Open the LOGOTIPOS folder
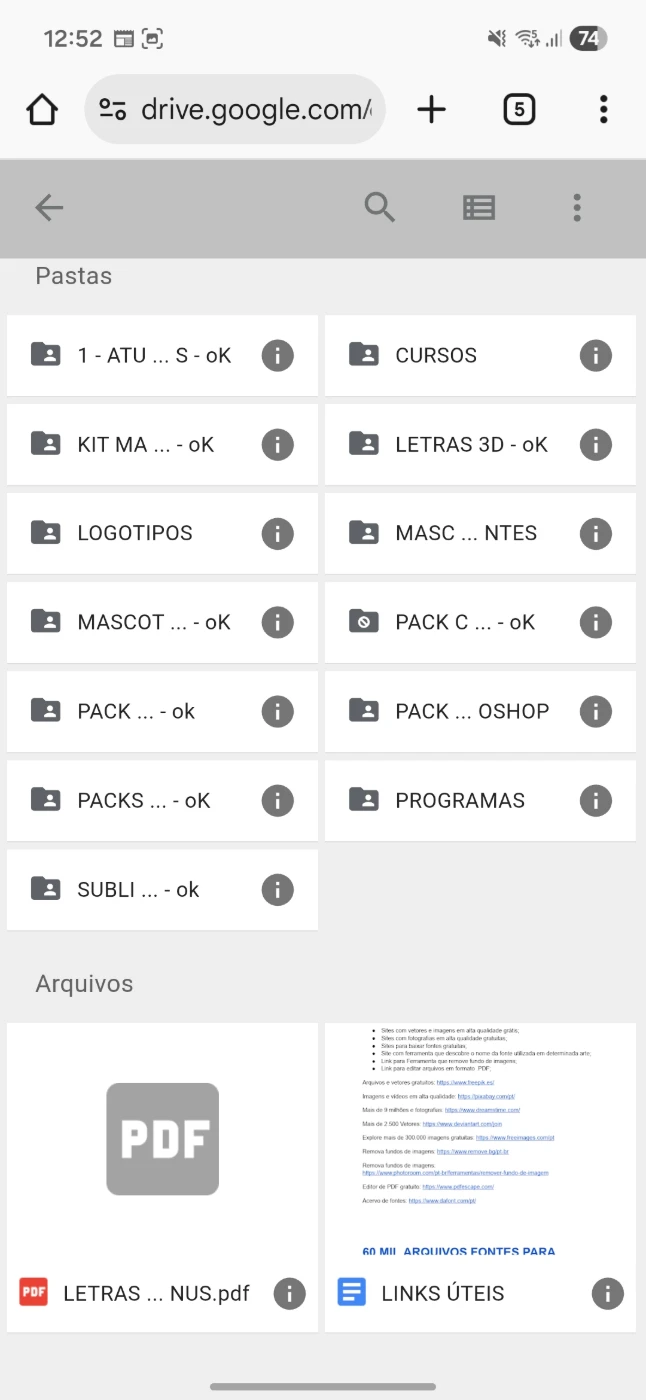Screen dimensions: 646x1400 coord(135,533)
